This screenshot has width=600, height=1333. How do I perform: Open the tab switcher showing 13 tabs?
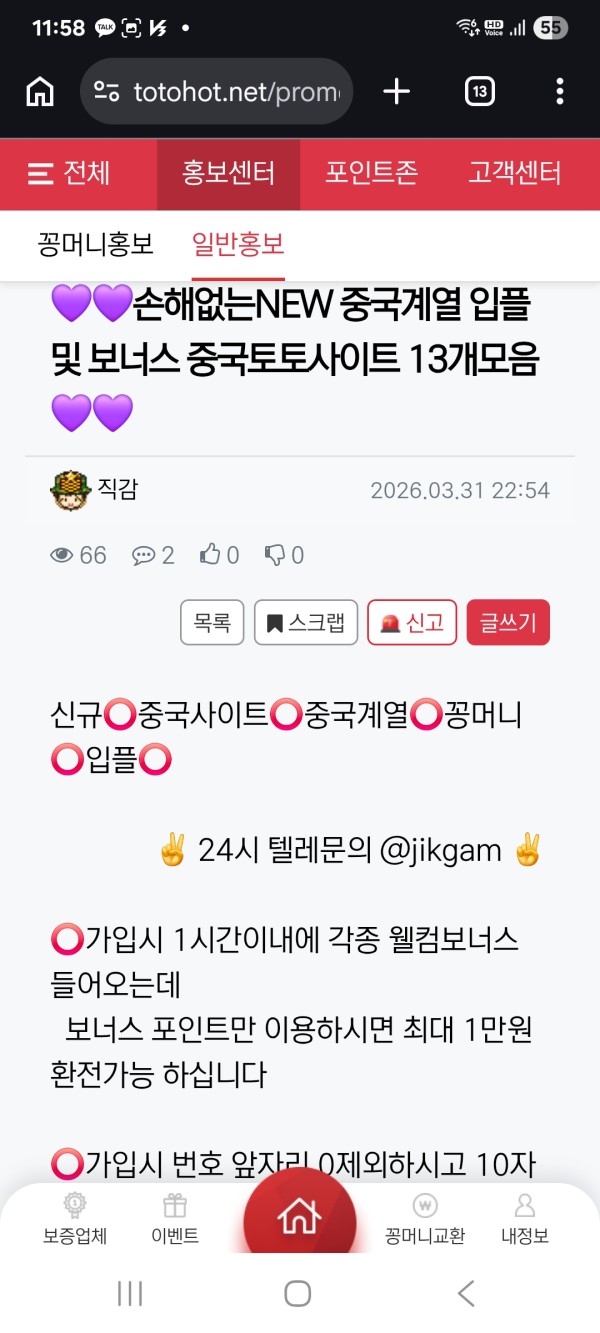(x=479, y=92)
